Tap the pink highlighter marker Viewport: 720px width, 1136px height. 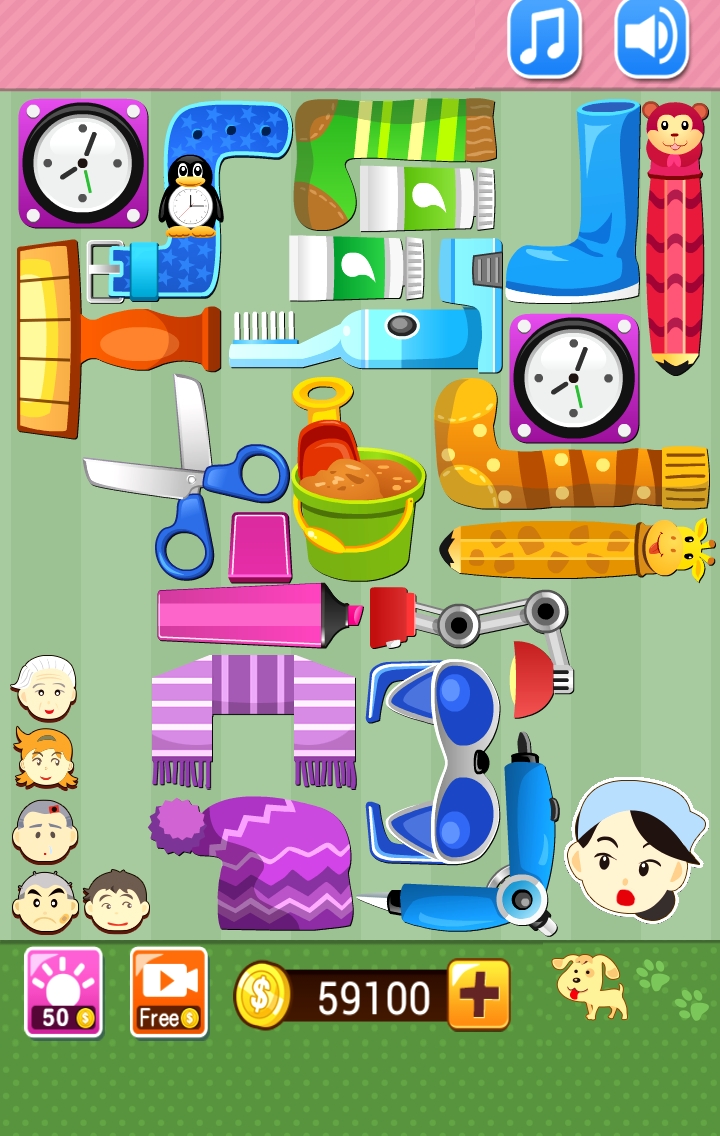[250, 613]
